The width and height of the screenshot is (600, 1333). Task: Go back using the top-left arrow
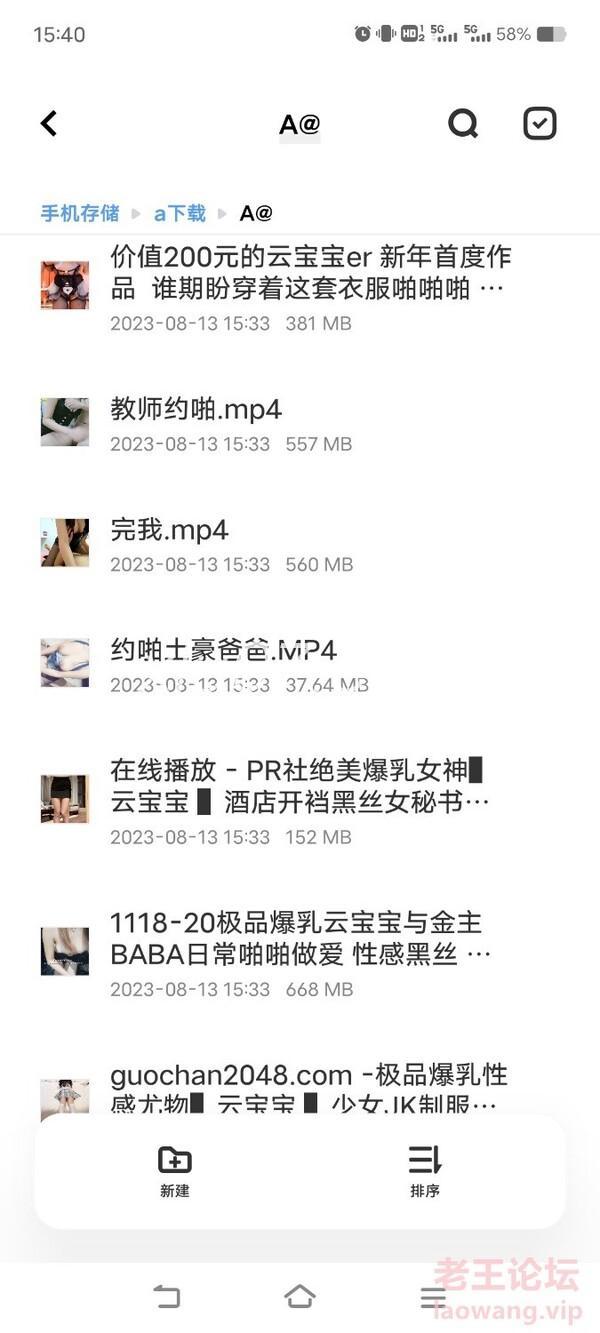[x=48, y=123]
